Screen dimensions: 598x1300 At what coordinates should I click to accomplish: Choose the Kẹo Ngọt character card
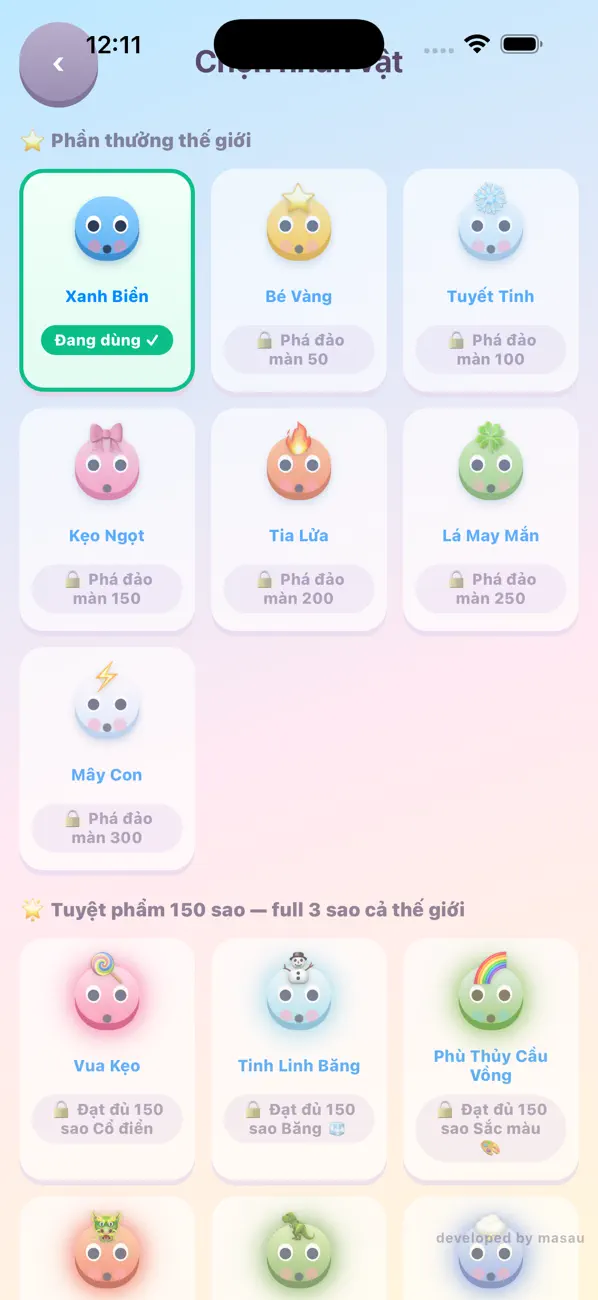tap(107, 519)
